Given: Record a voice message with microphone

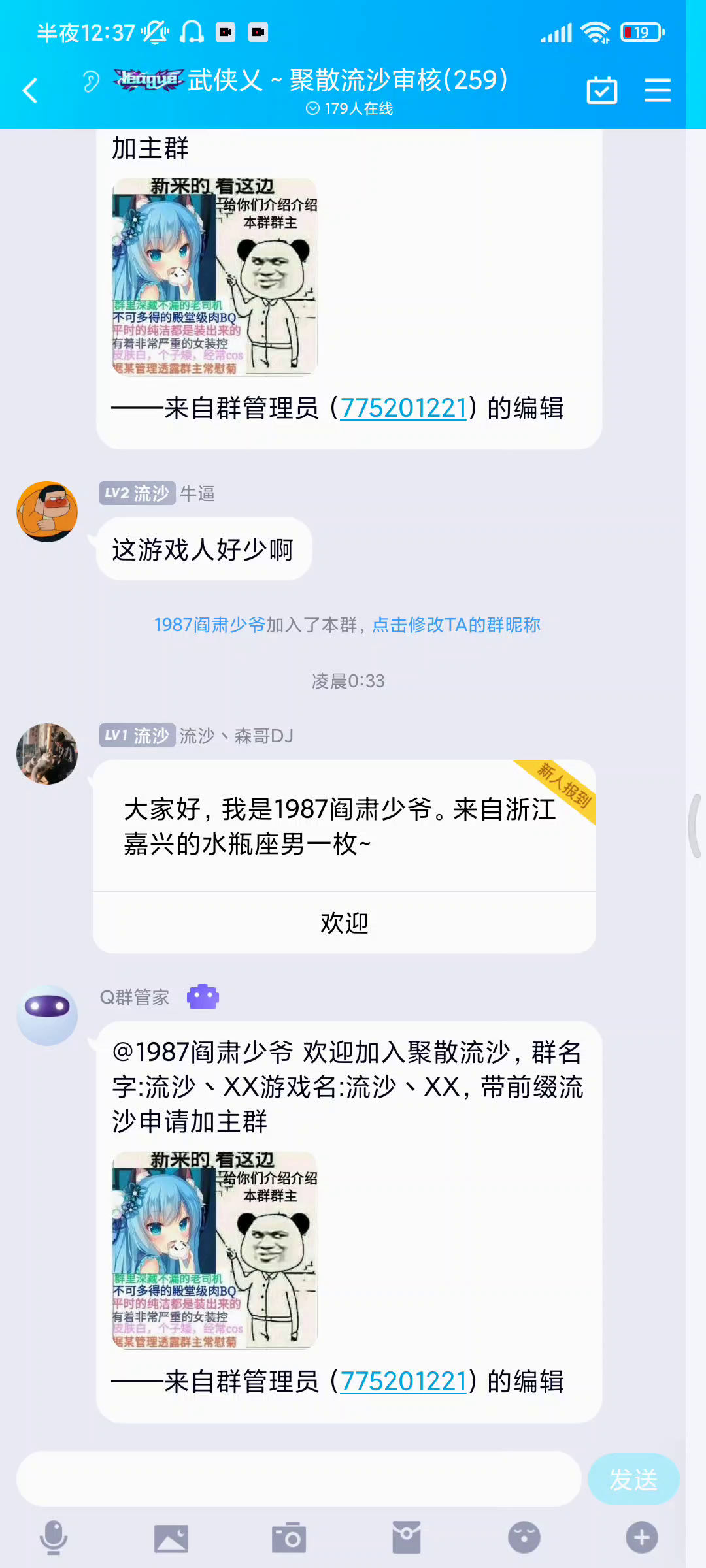Looking at the screenshot, I should tap(54, 1537).
